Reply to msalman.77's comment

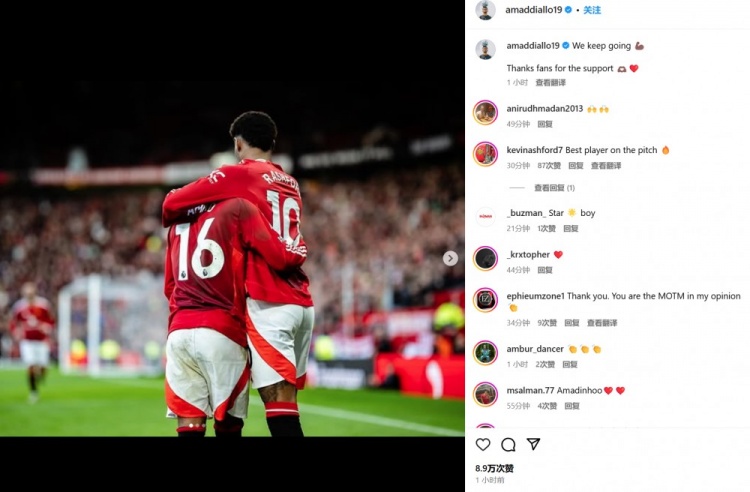coord(572,406)
